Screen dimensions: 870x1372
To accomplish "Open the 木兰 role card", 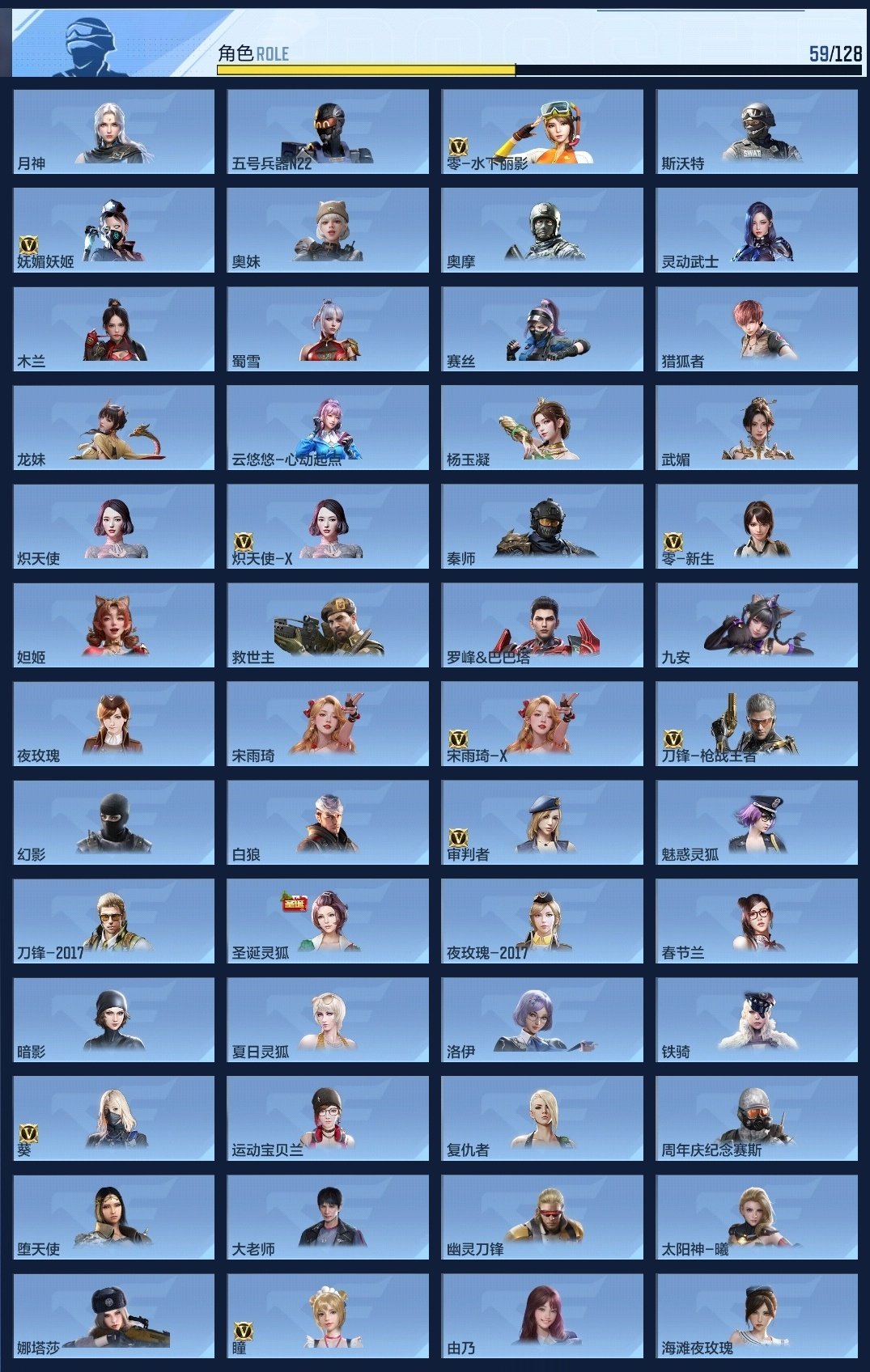I will click(113, 328).
